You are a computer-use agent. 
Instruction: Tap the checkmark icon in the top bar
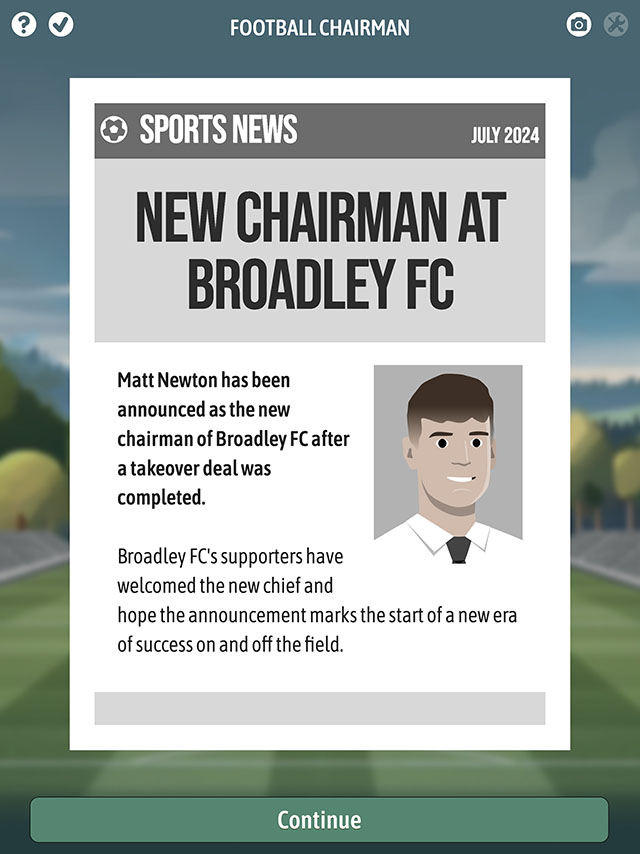click(62, 25)
